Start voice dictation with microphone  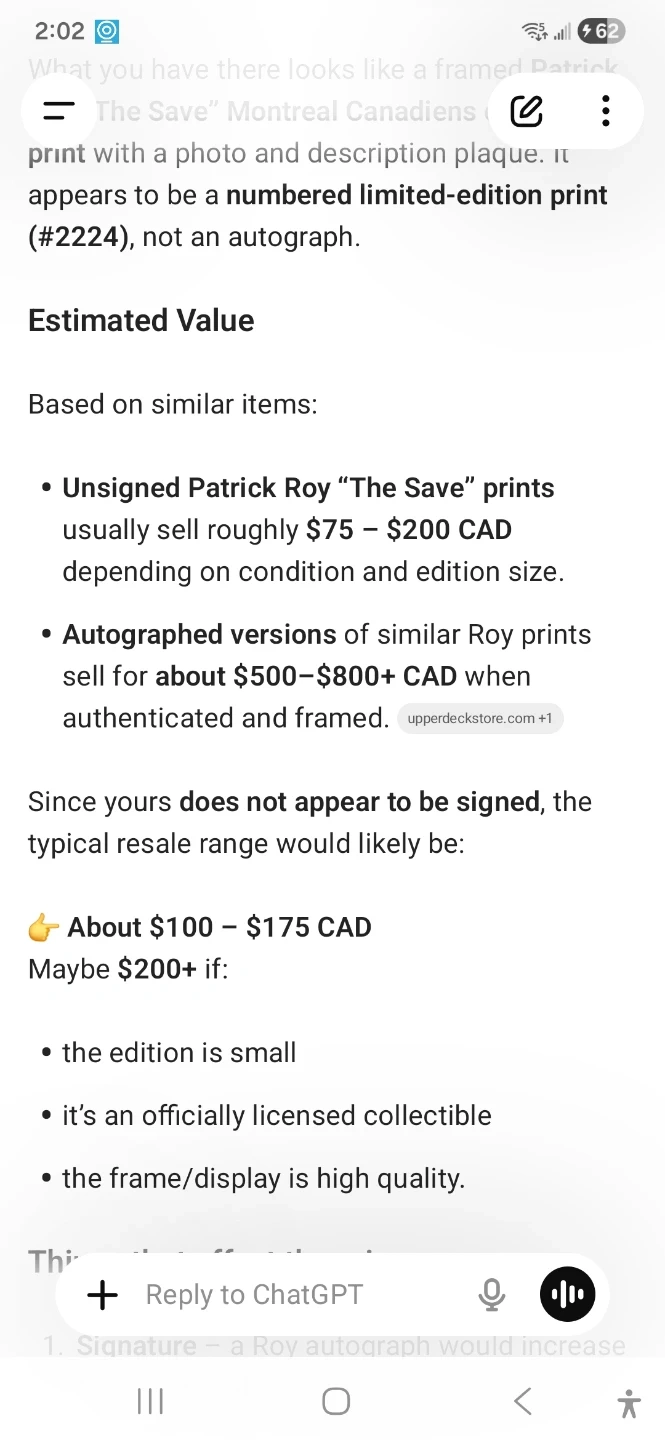(x=491, y=1295)
